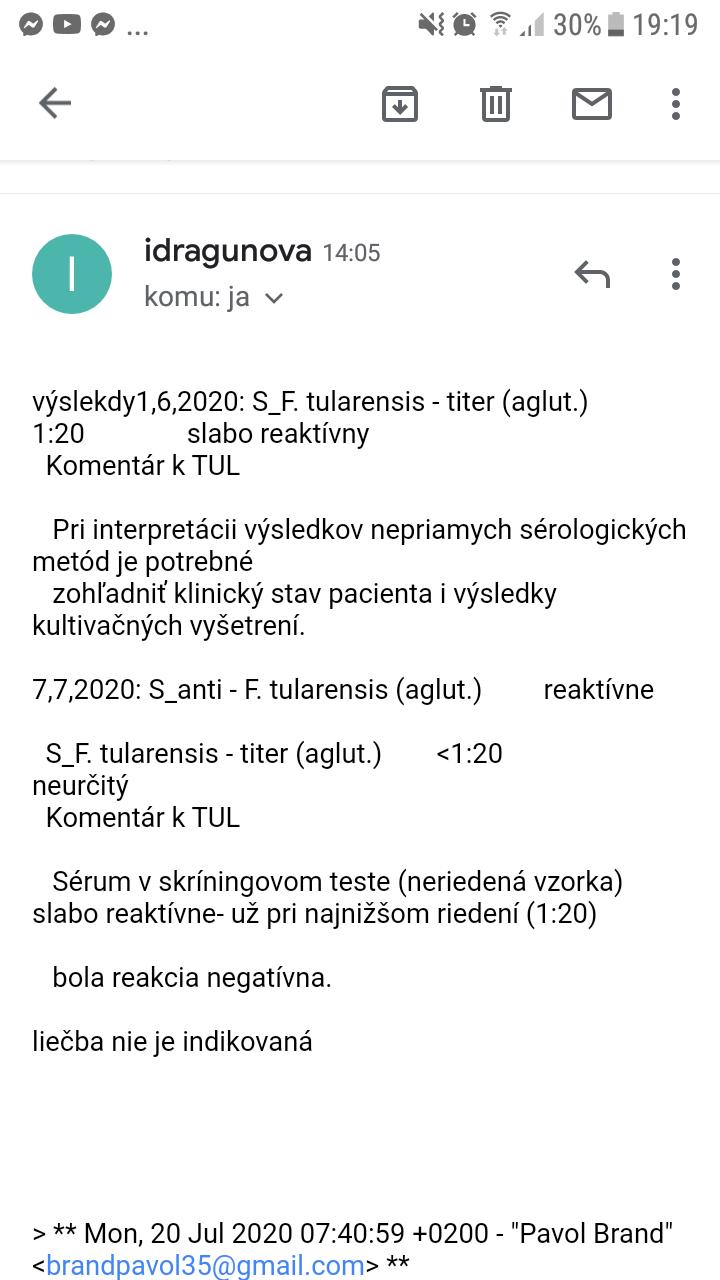Go back to the inbox

(54, 103)
